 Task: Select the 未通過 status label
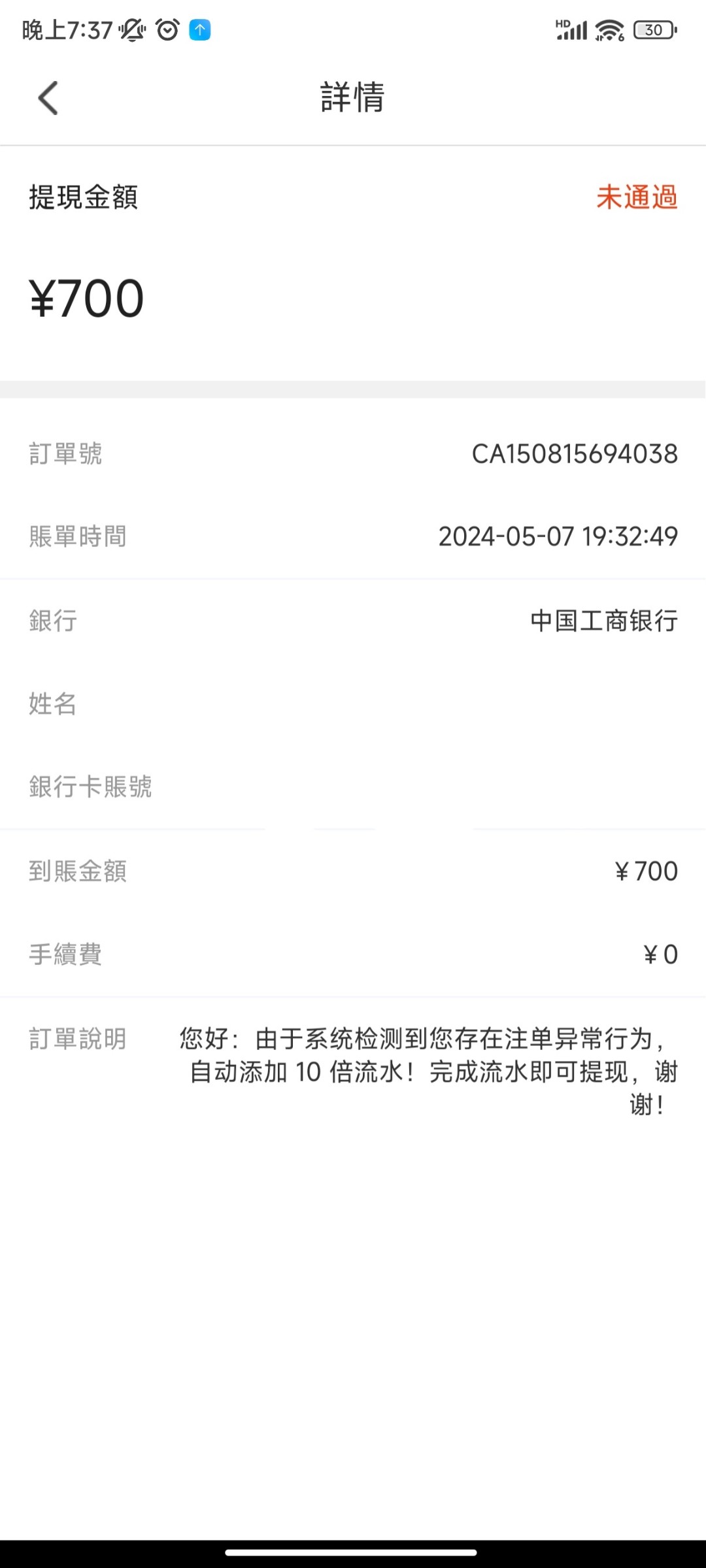[637, 198]
